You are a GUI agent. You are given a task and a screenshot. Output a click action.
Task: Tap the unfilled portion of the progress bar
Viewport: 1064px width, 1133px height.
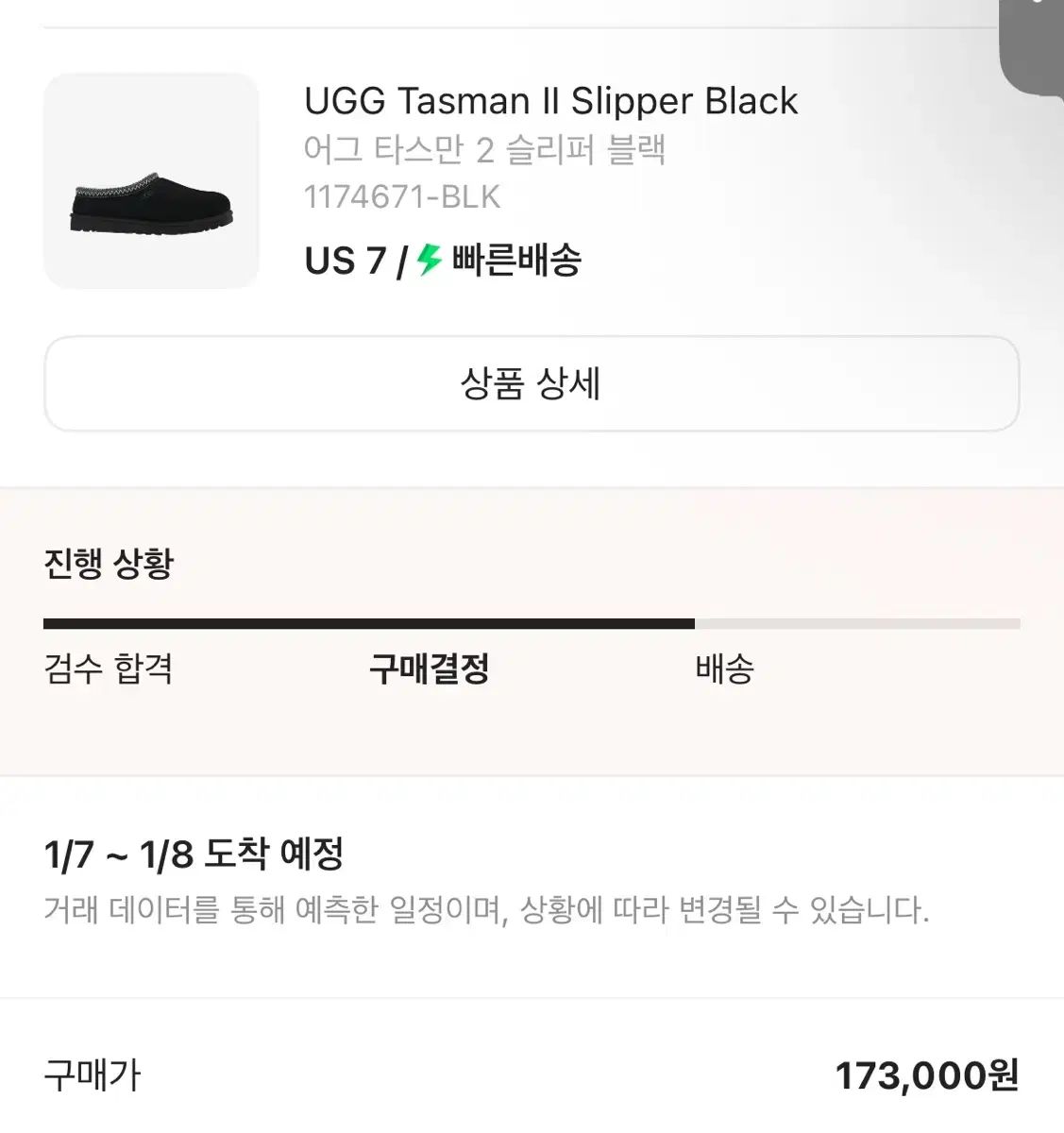pyautogui.click(x=859, y=622)
